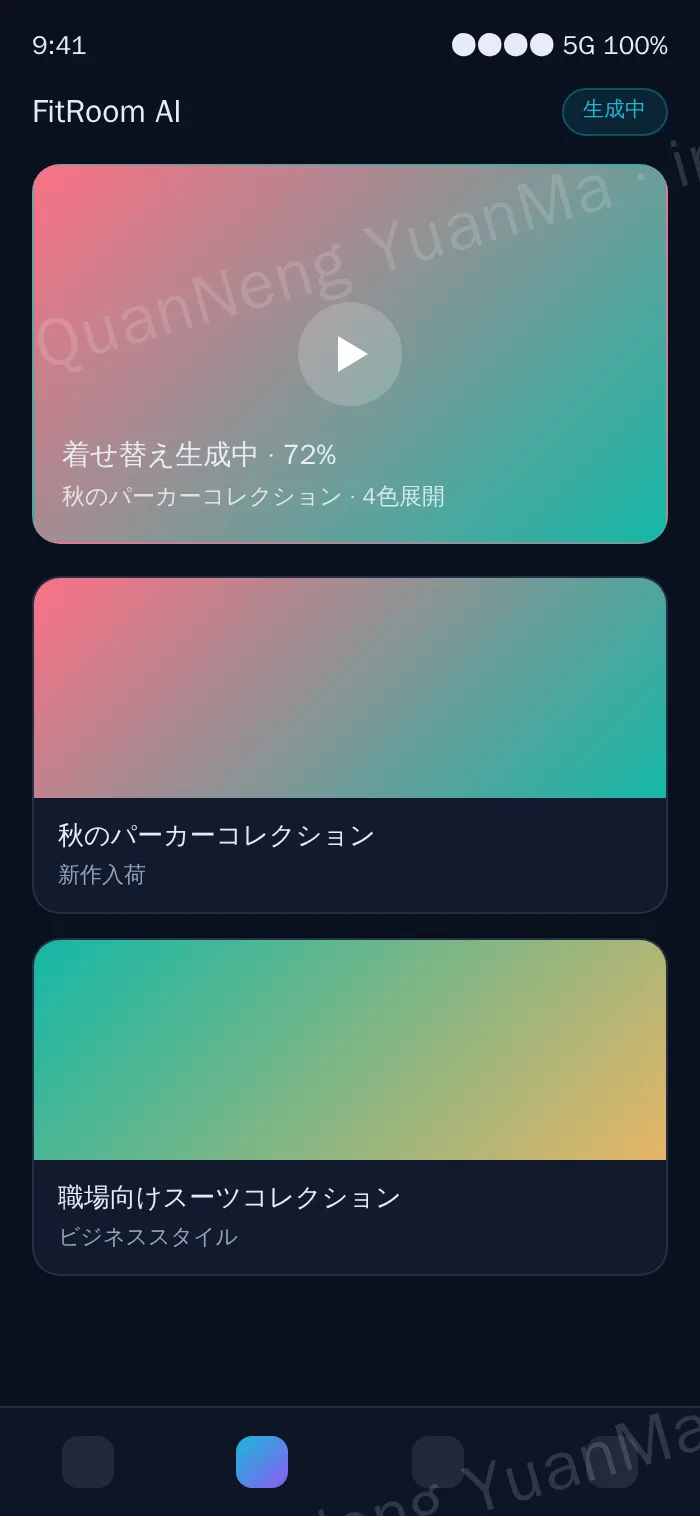
Task: Play the 着せ替え生成中 preview video
Action: click(x=350, y=354)
